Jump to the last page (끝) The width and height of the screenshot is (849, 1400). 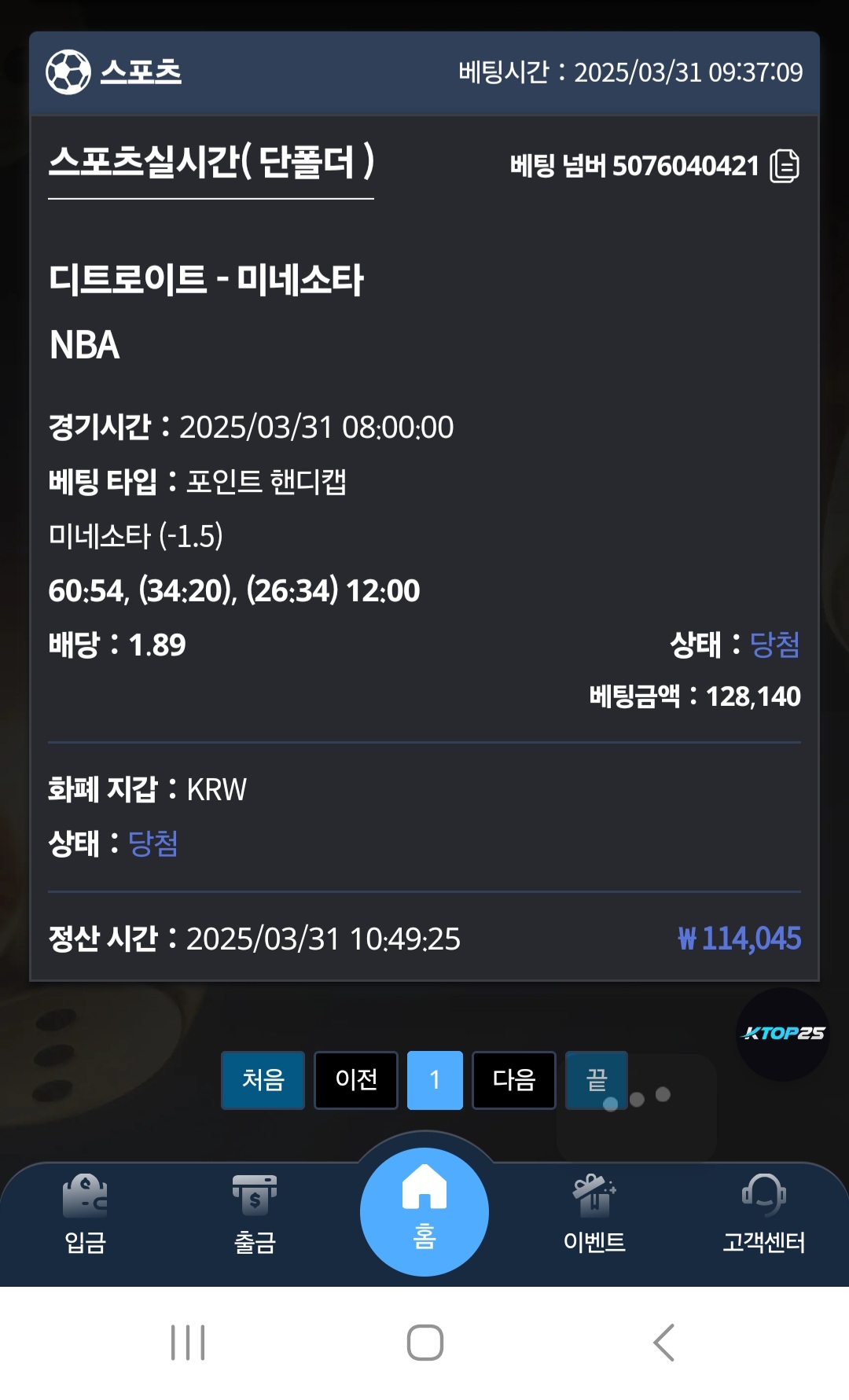(596, 1080)
